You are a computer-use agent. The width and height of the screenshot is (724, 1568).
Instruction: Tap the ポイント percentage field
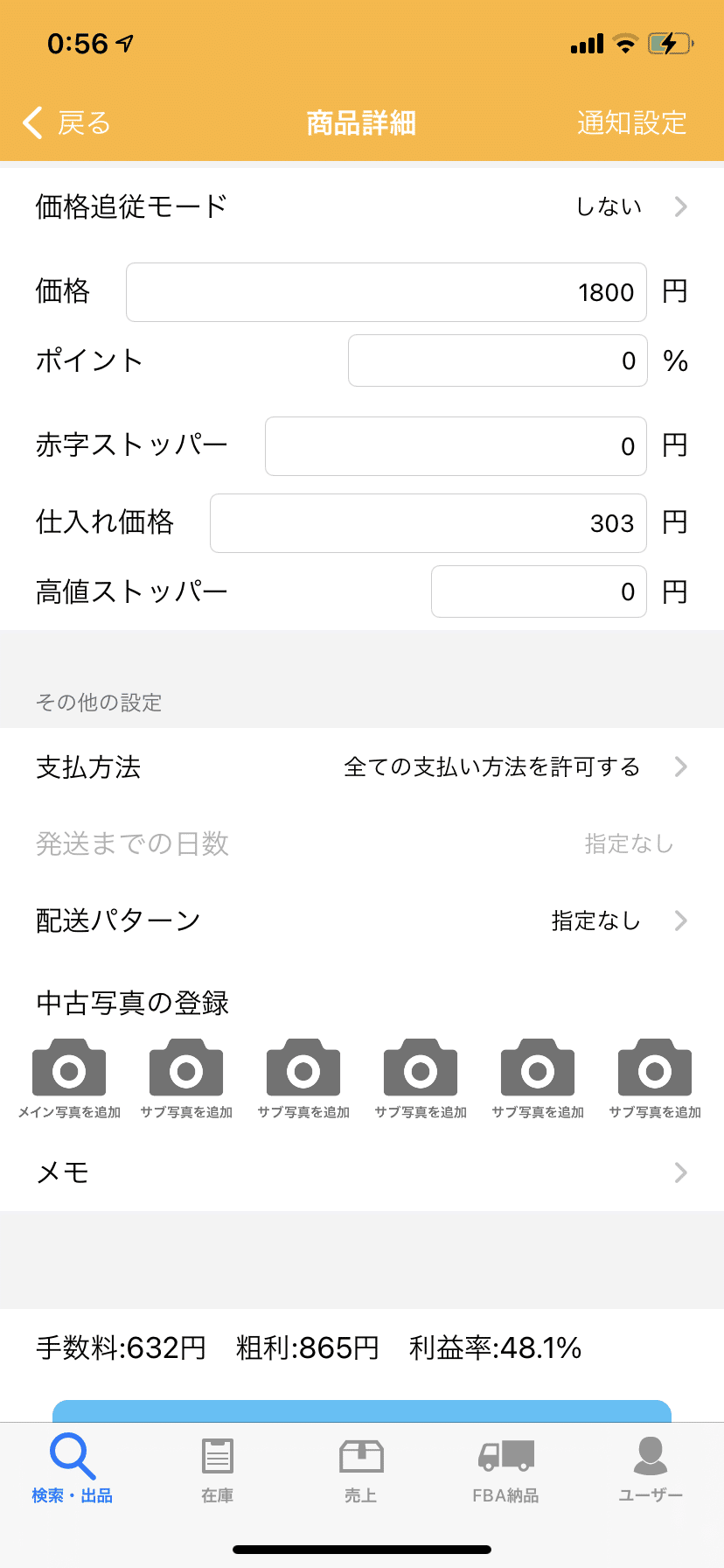tap(497, 360)
